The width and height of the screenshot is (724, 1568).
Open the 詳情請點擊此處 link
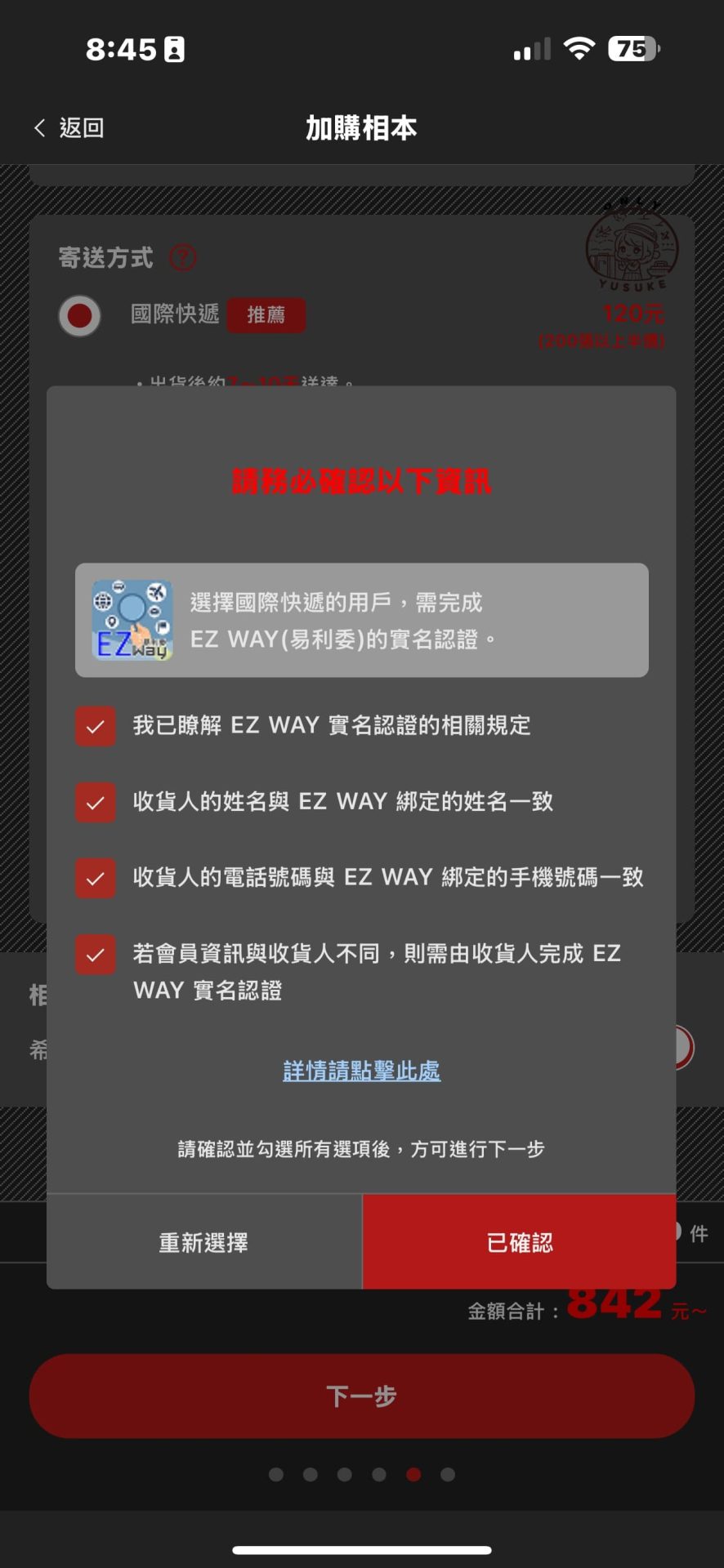click(x=360, y=1071)
